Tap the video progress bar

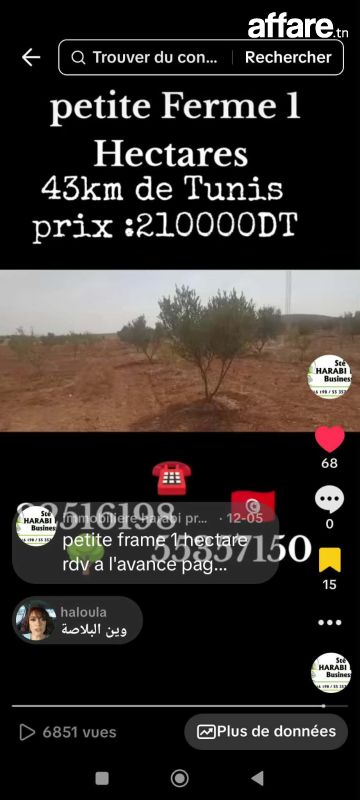[180, 706]
